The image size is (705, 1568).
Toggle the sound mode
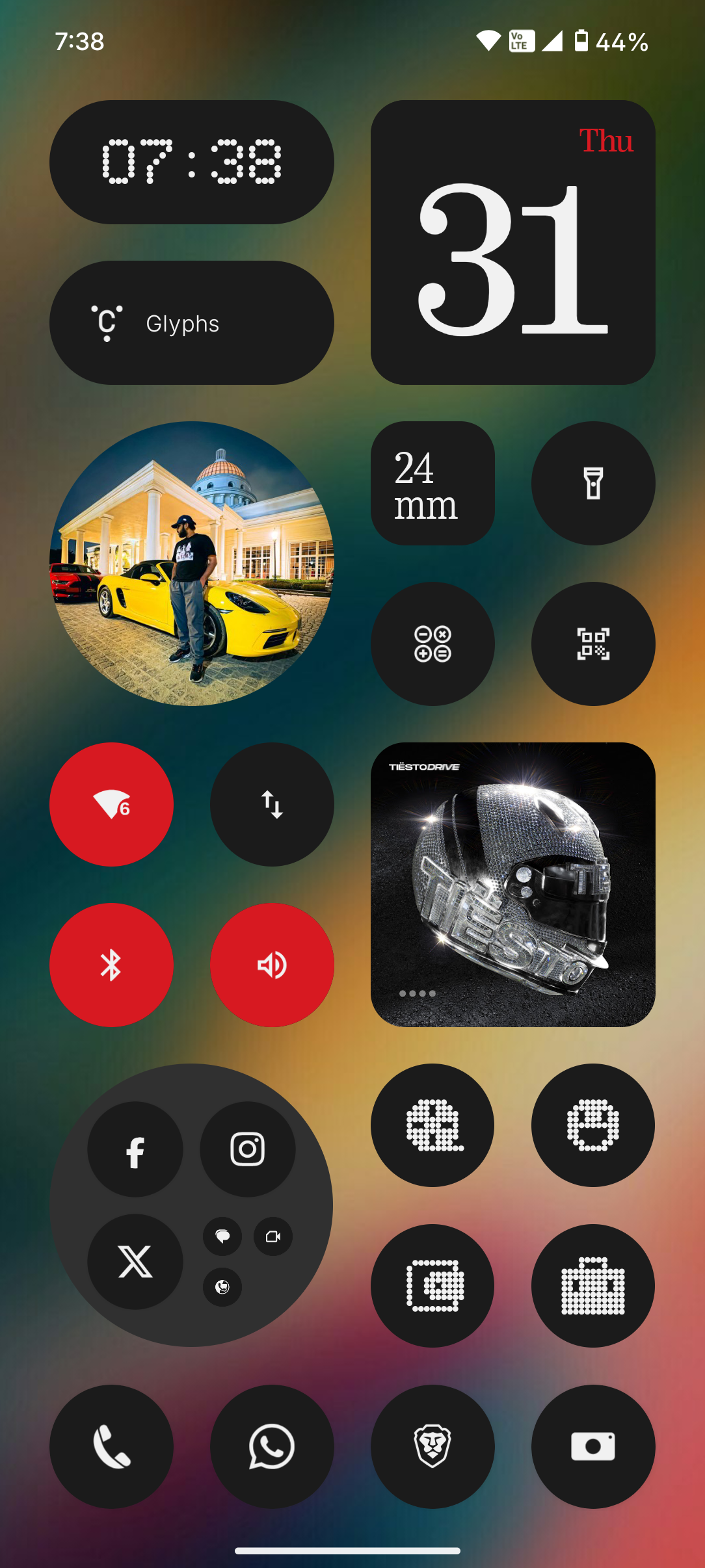pos(272,965)
